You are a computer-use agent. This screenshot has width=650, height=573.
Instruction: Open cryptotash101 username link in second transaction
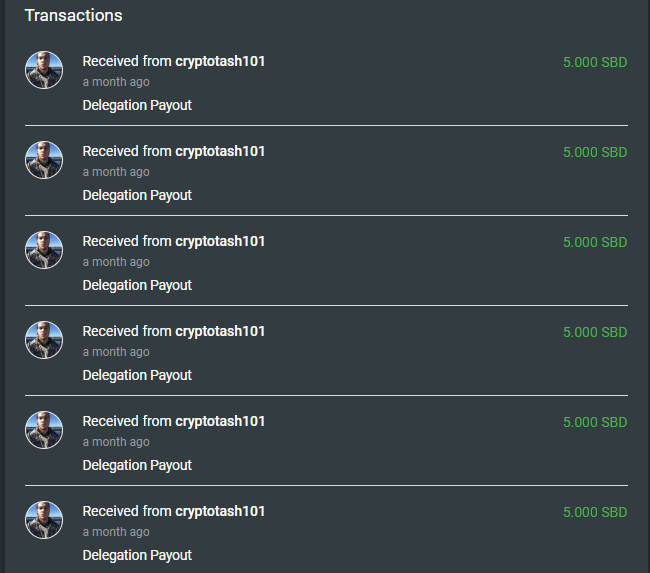[x=220, y=151]
